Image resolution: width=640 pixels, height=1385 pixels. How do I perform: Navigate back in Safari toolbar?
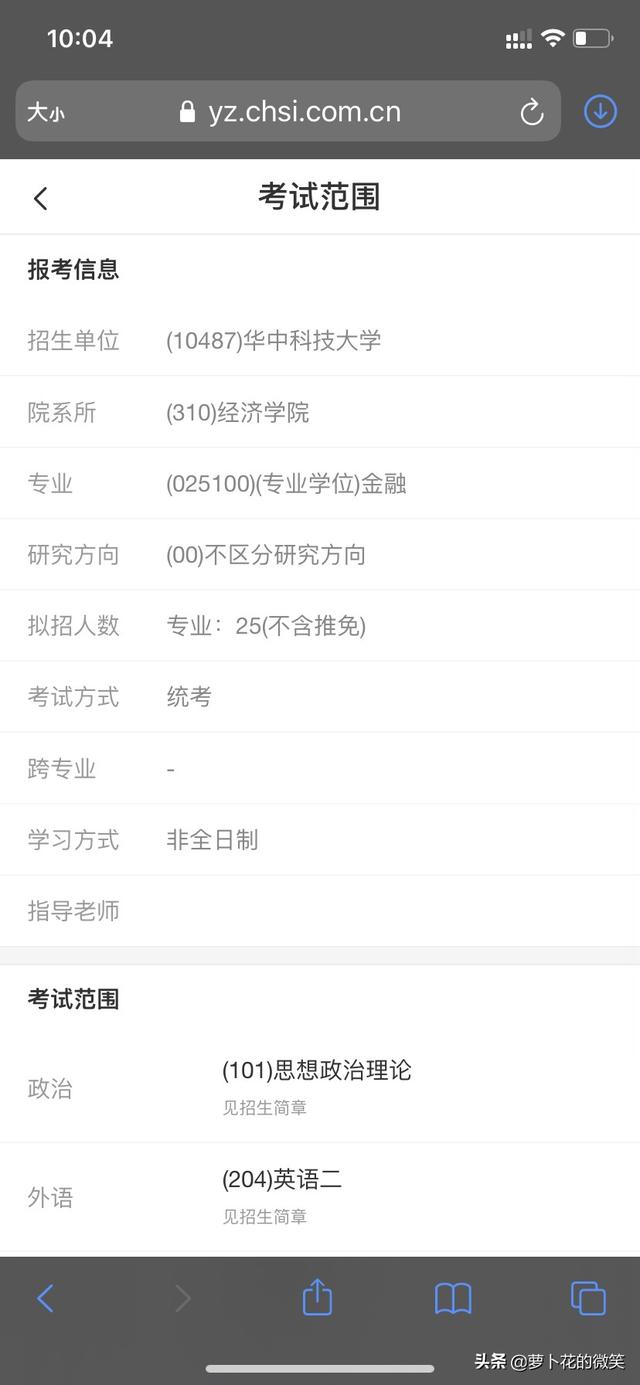click(x=45, y=1298)
